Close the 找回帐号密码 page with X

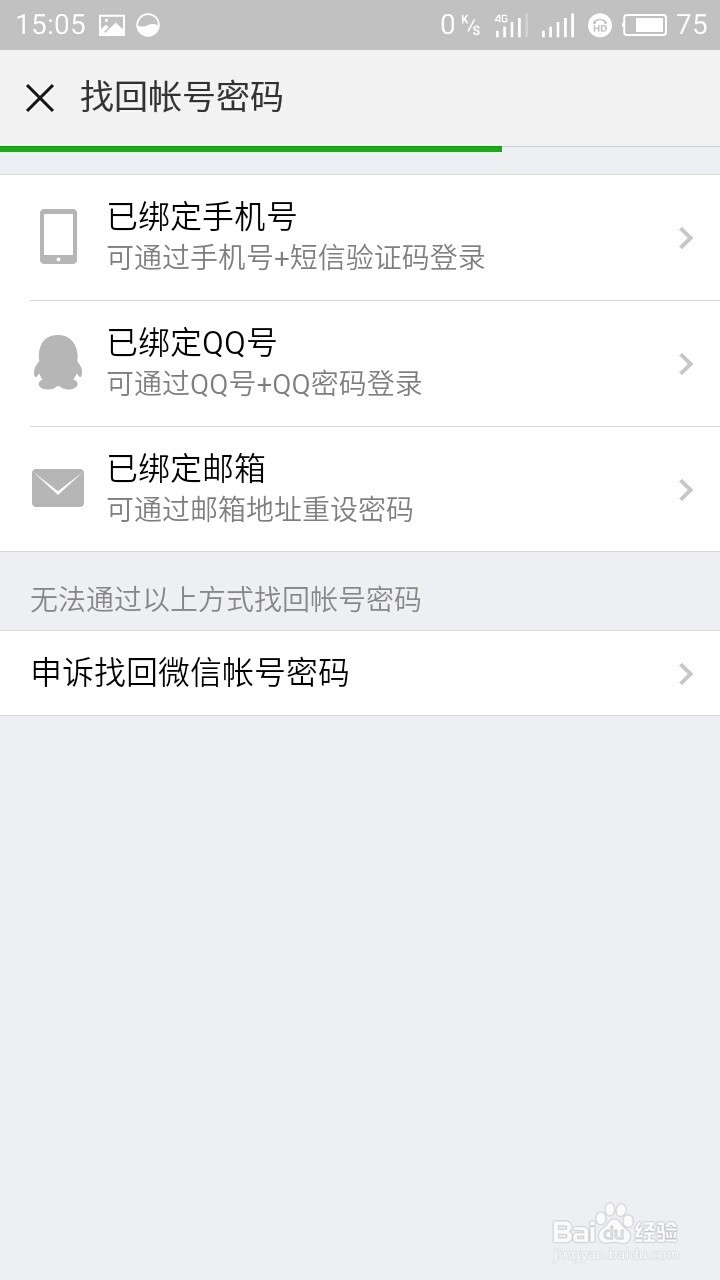40,99
